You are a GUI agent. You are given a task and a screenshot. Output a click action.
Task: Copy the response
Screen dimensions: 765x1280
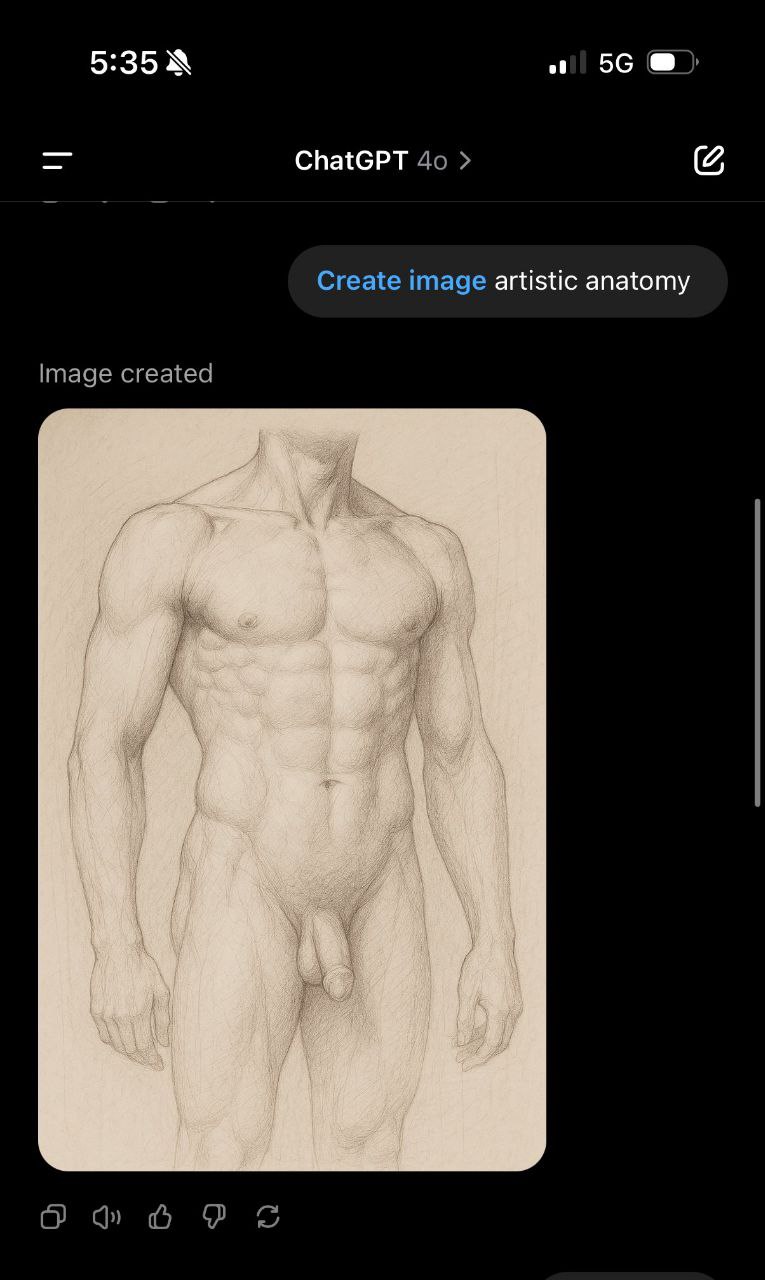coord(53,1217)
